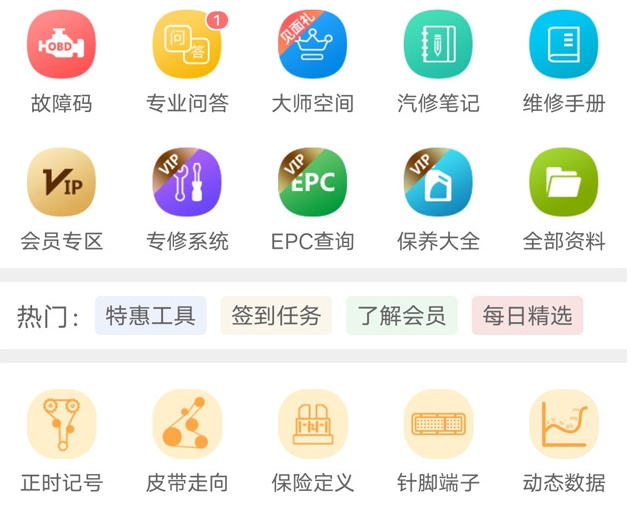The image size is (636, 510).
Task: Go to 会员专区 VIP zone
Action: [62, 183]
